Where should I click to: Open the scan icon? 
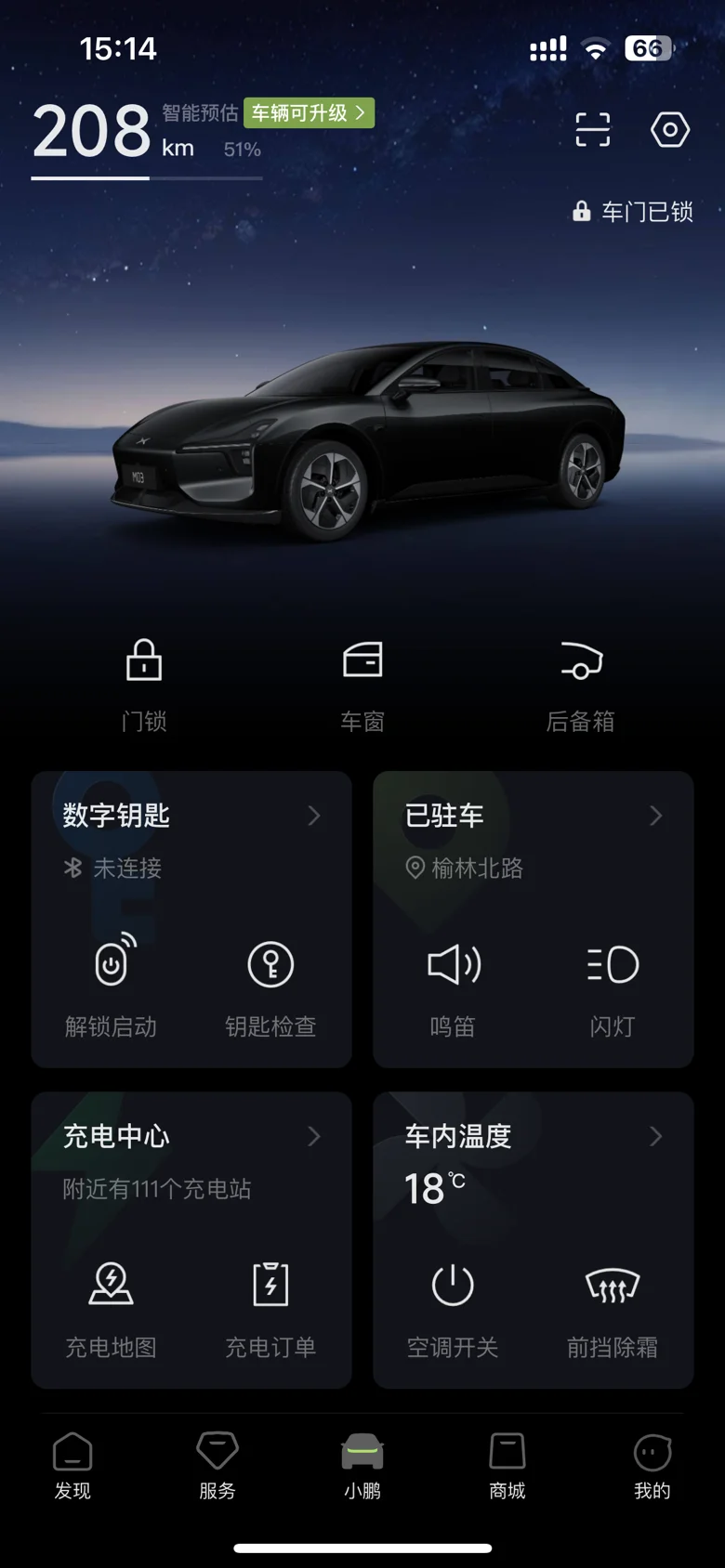coord(592,130)
